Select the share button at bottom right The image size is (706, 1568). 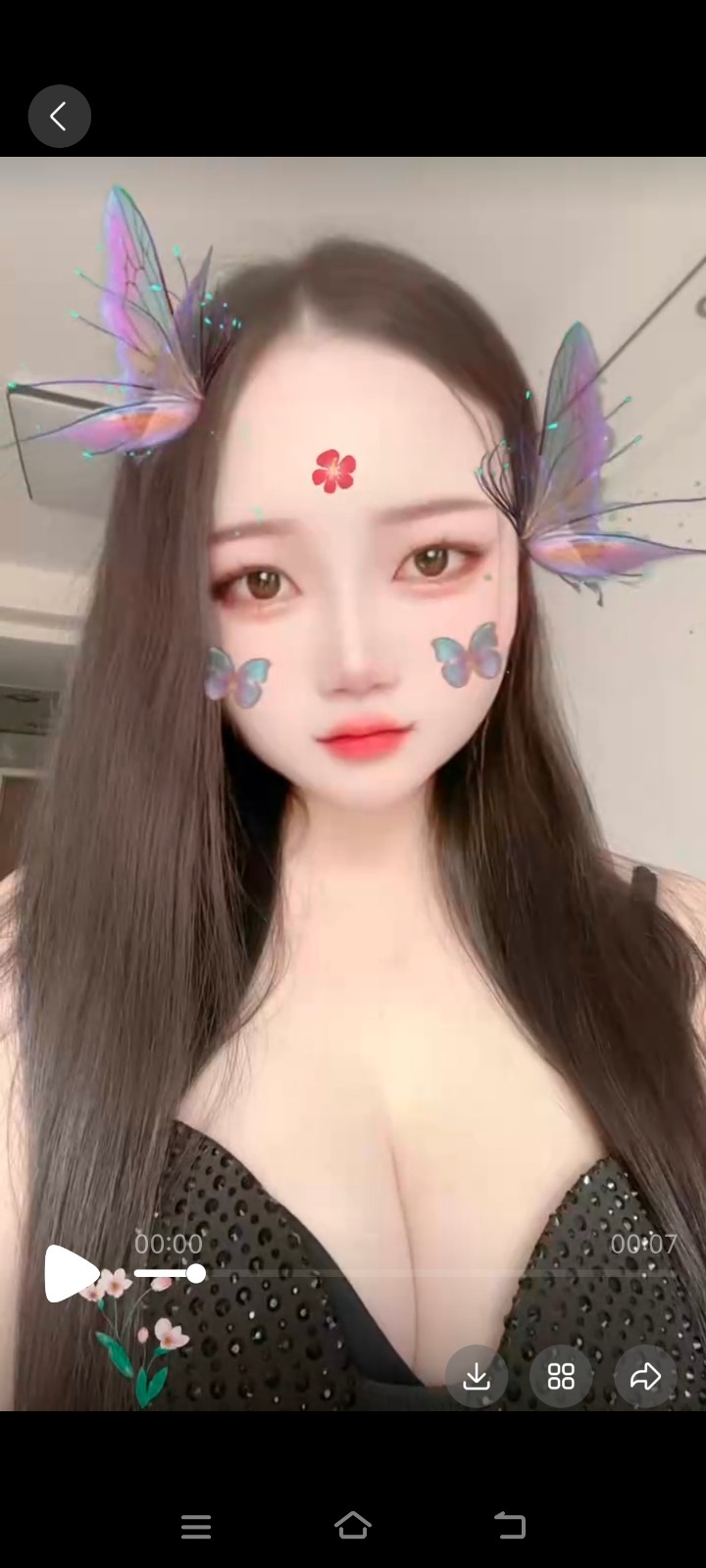click(645, 1376)
